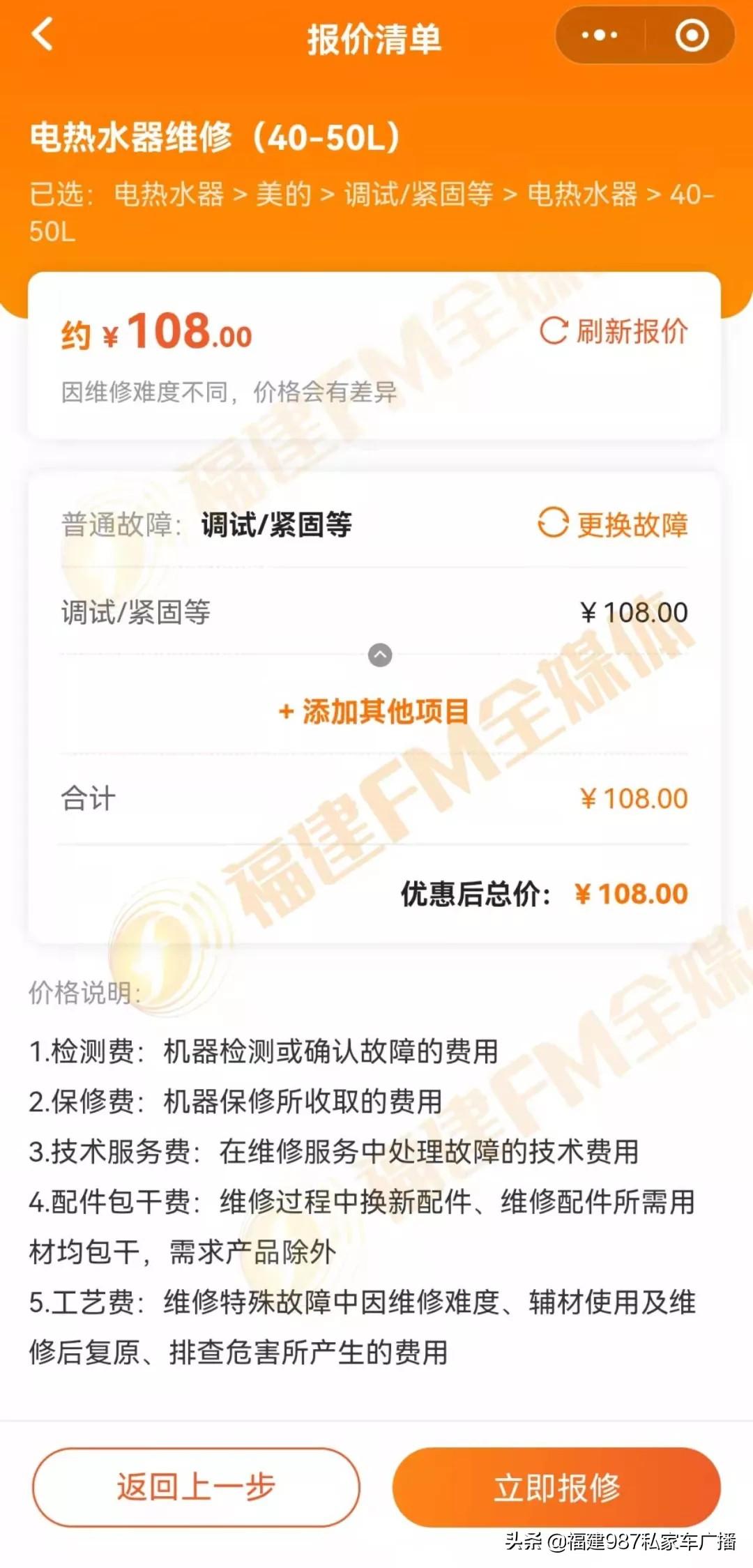
Task: Tap 更换故障 to change the fault type
Action: pyautogui.click(x=613, y=524)
